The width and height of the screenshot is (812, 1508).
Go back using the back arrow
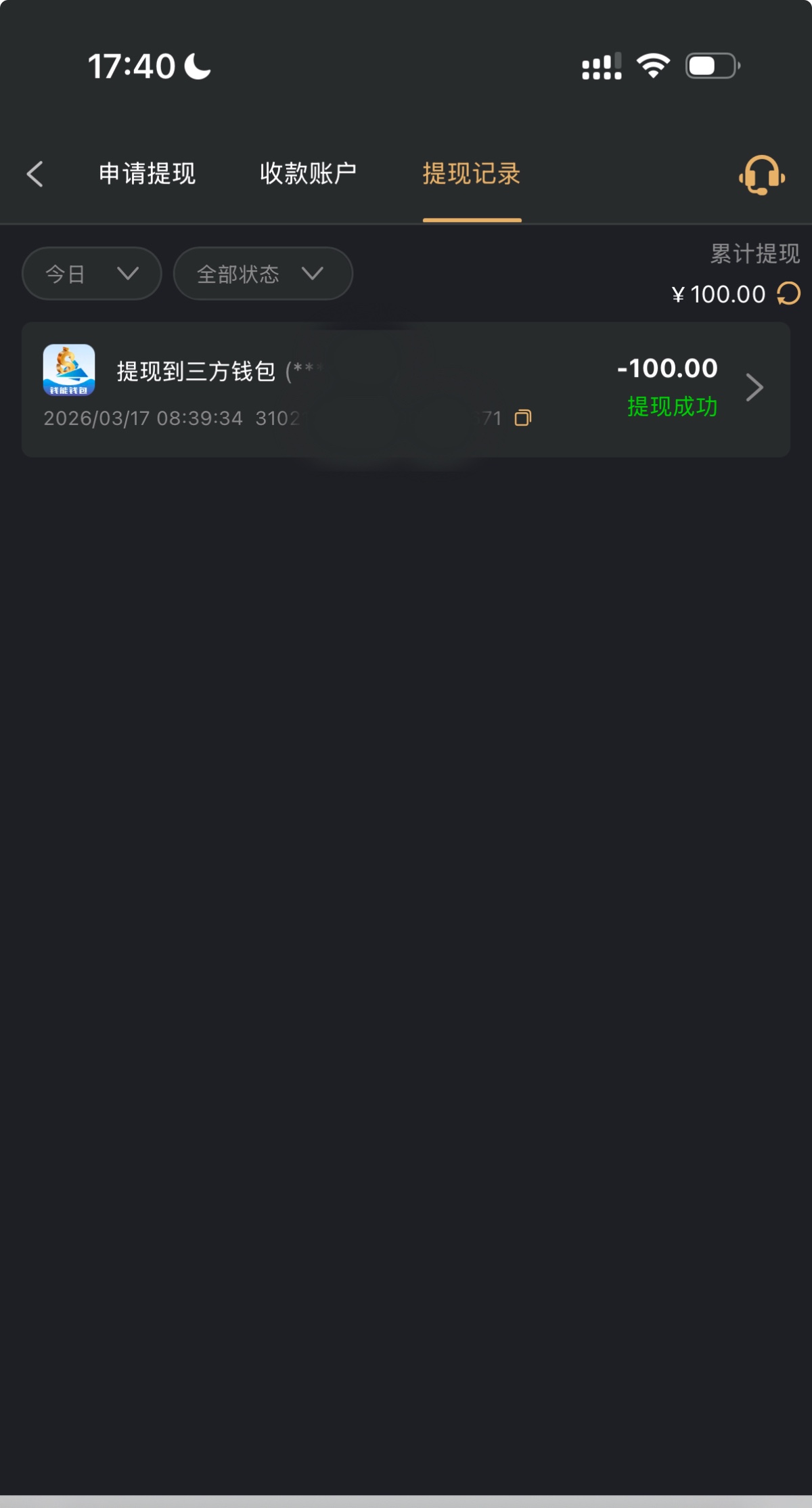[x=35, y=174]
